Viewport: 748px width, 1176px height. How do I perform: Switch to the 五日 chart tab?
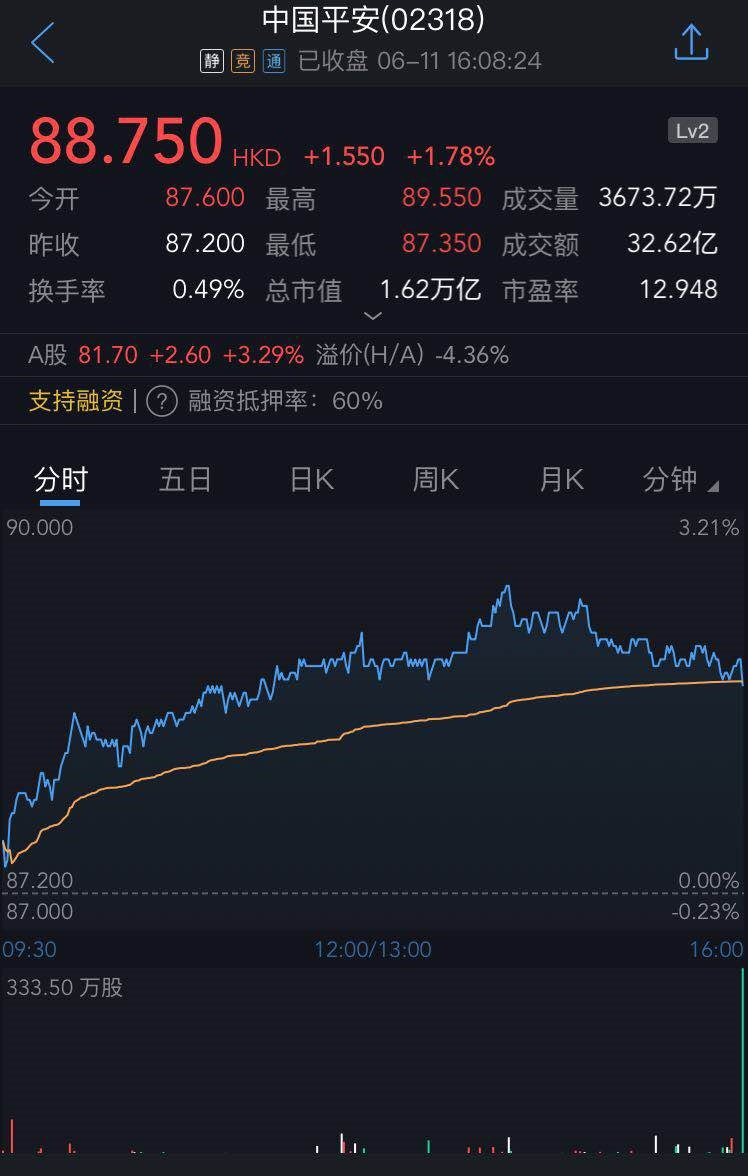[x=185, y=480]
